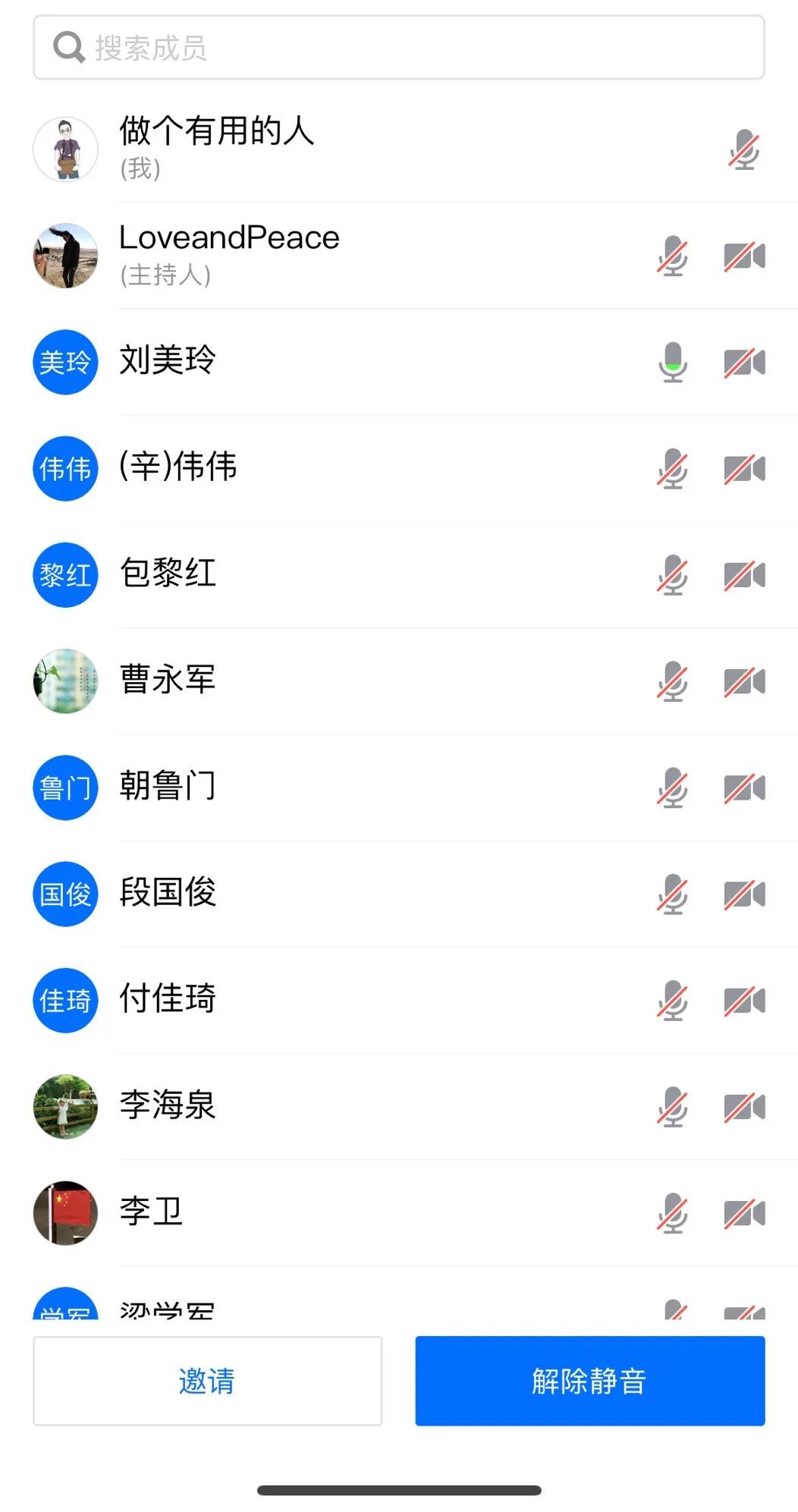Tap the camera icon for 包黎红
The width and height of the screenshot is (798, 1512).
744,575
